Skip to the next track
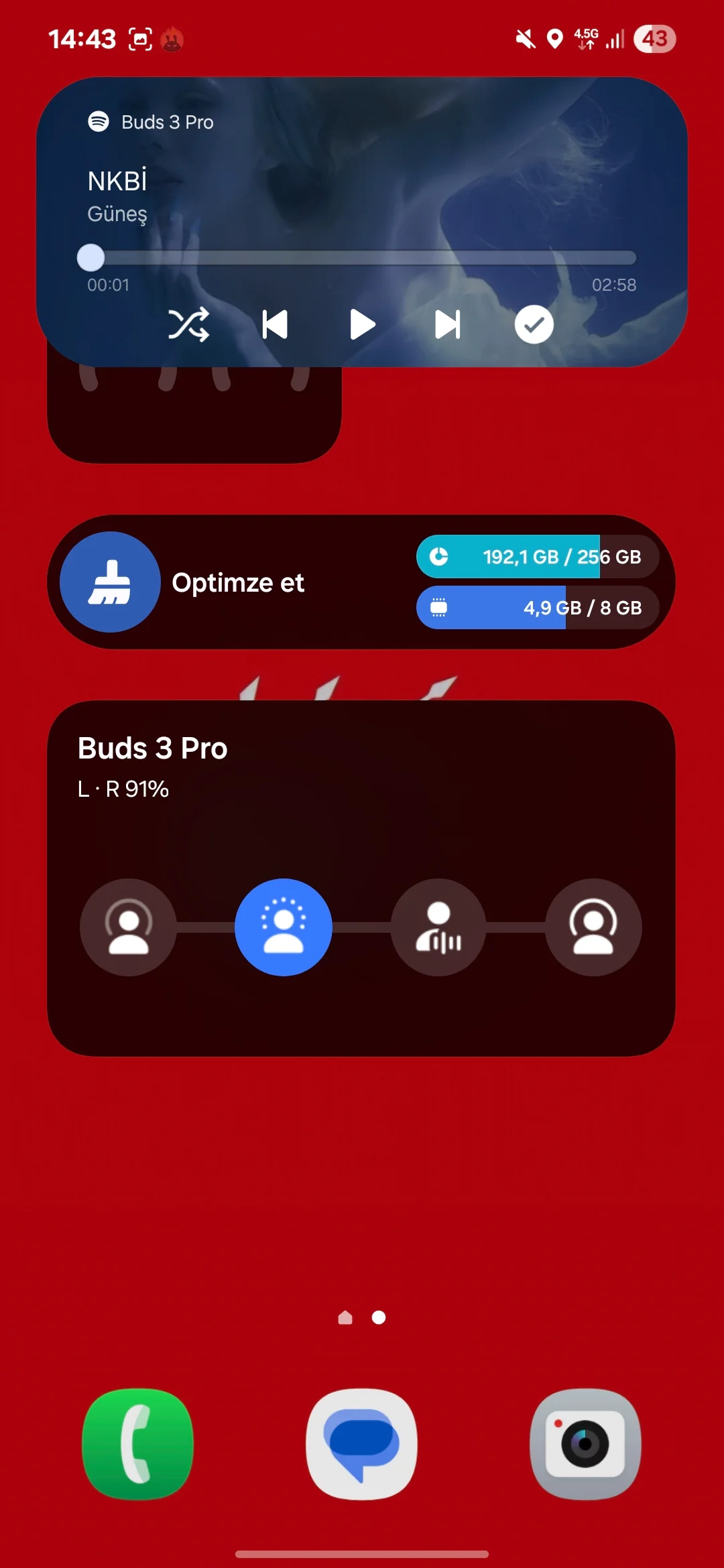Viewport: 724px width, 1568px height. coord(448,325)
